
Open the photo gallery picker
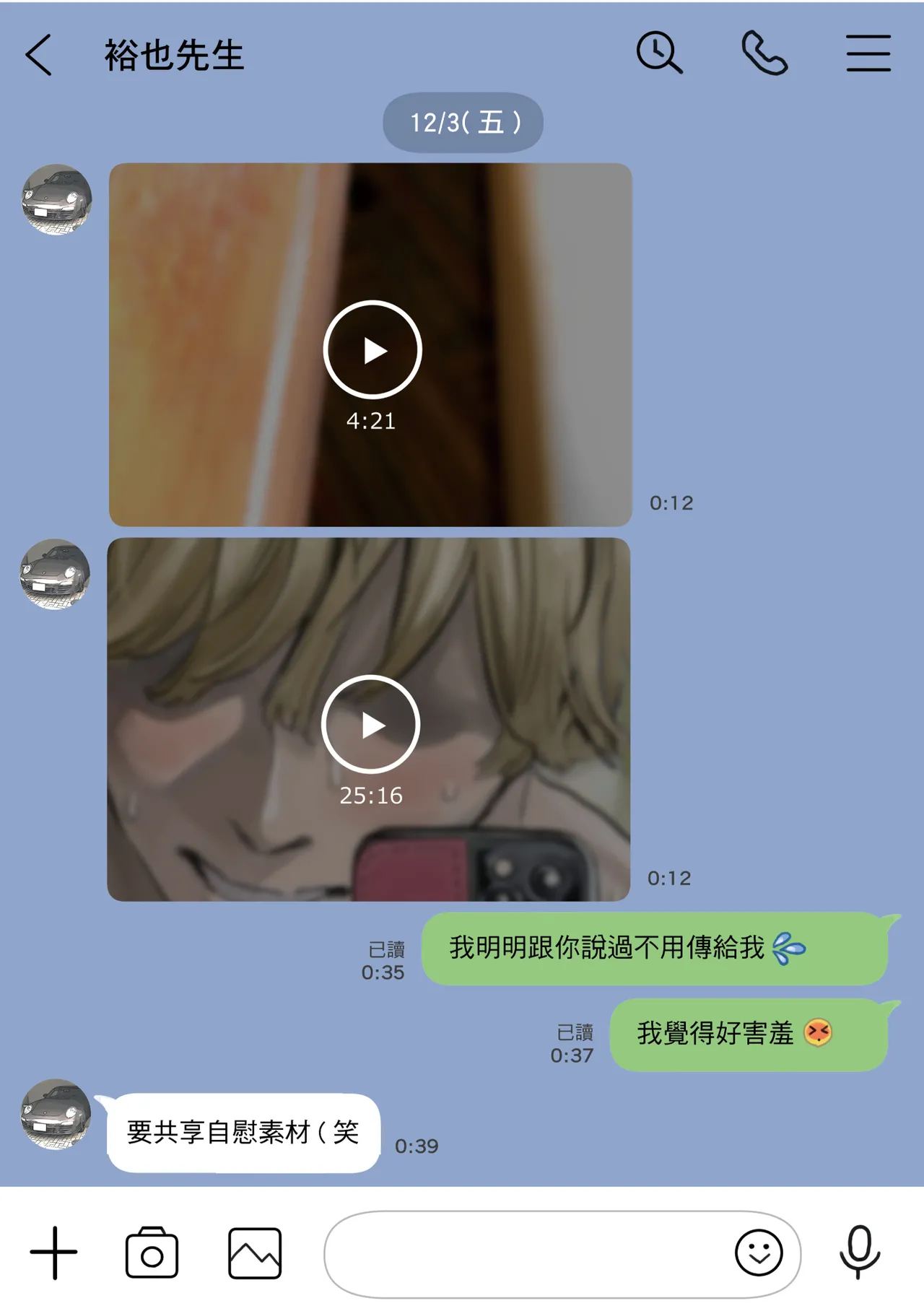(255, 1253)
